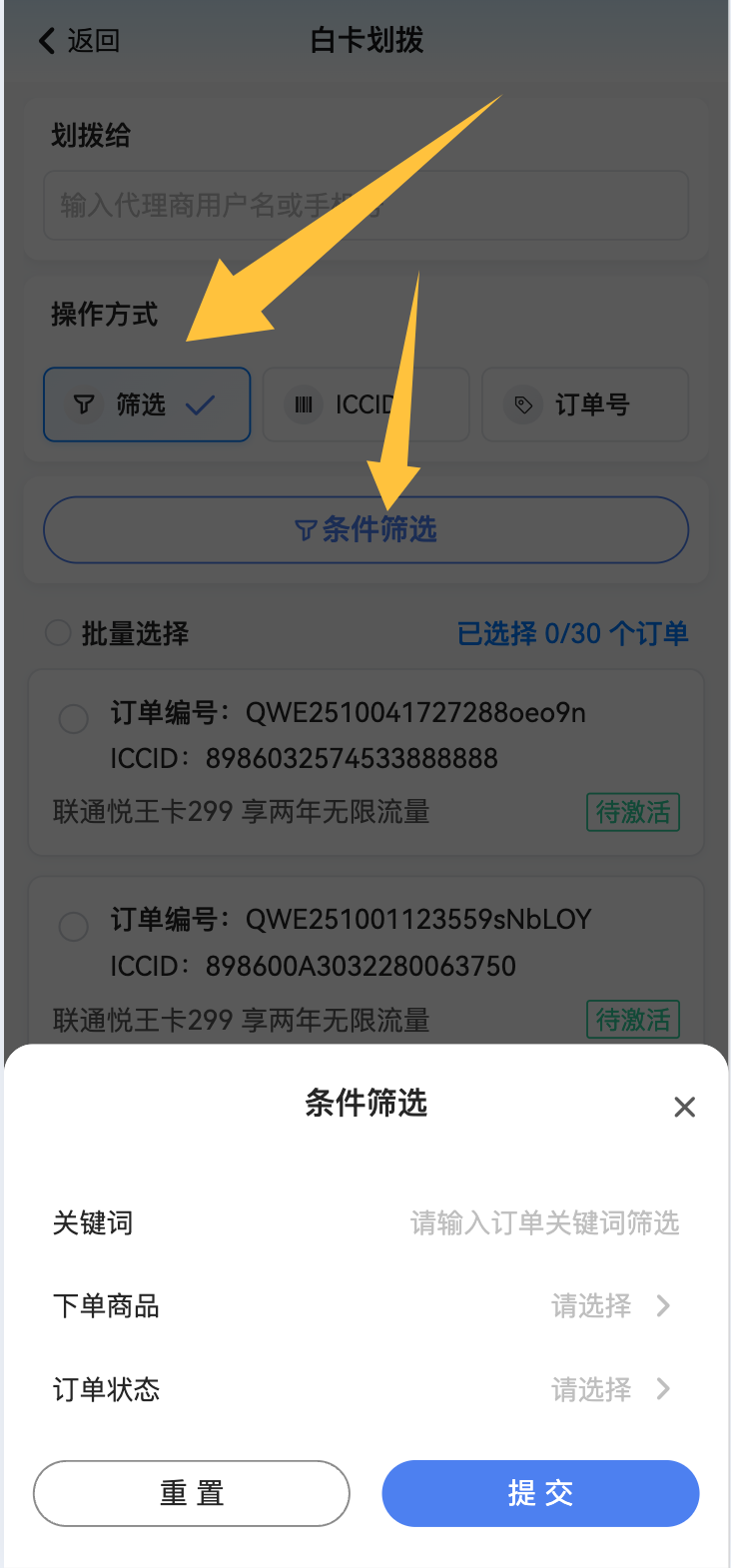This screenshot has height=1568, width=731.
Task: Focus the 划拨给 agent username field
Action: click(365, 206)
